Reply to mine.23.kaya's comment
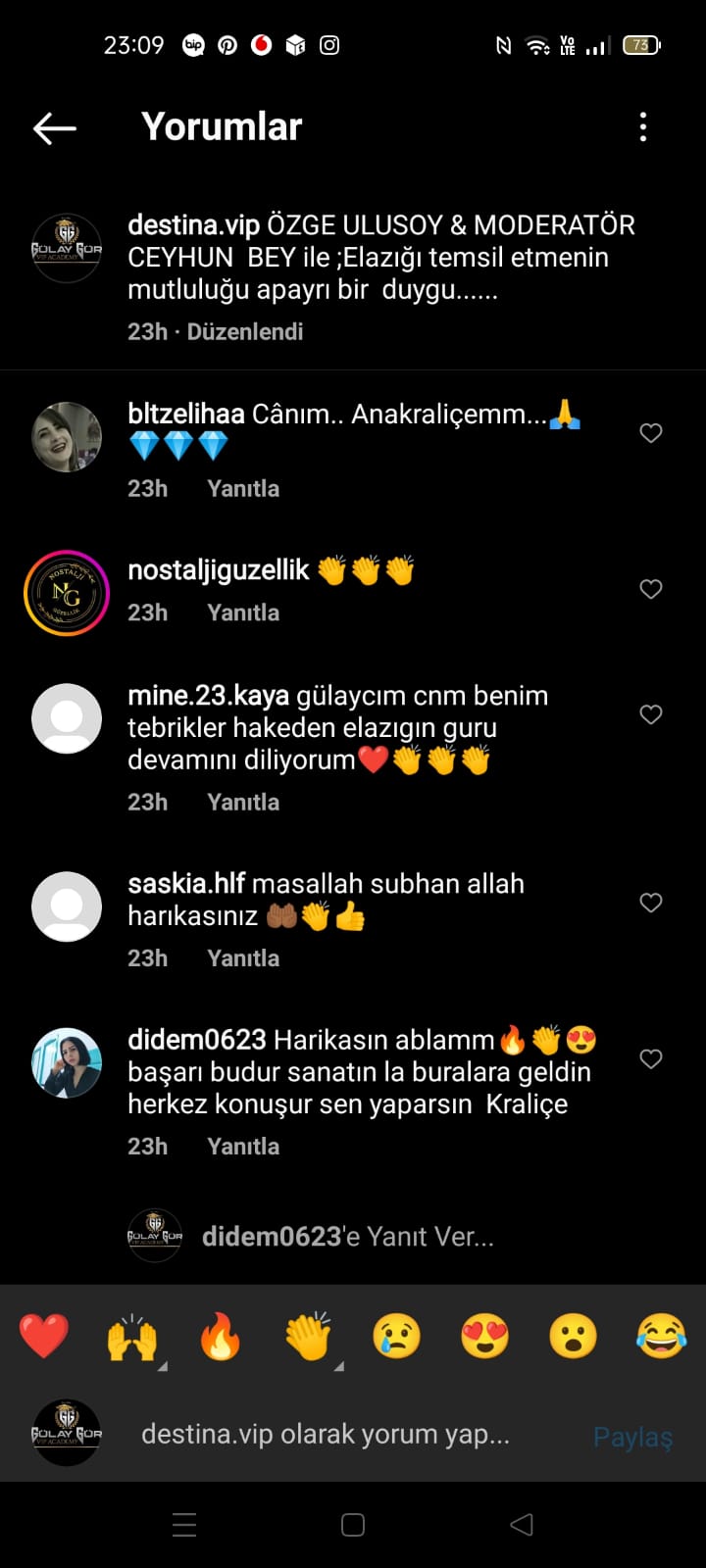This screenshot has width=706, height=1568. [243, 802]
